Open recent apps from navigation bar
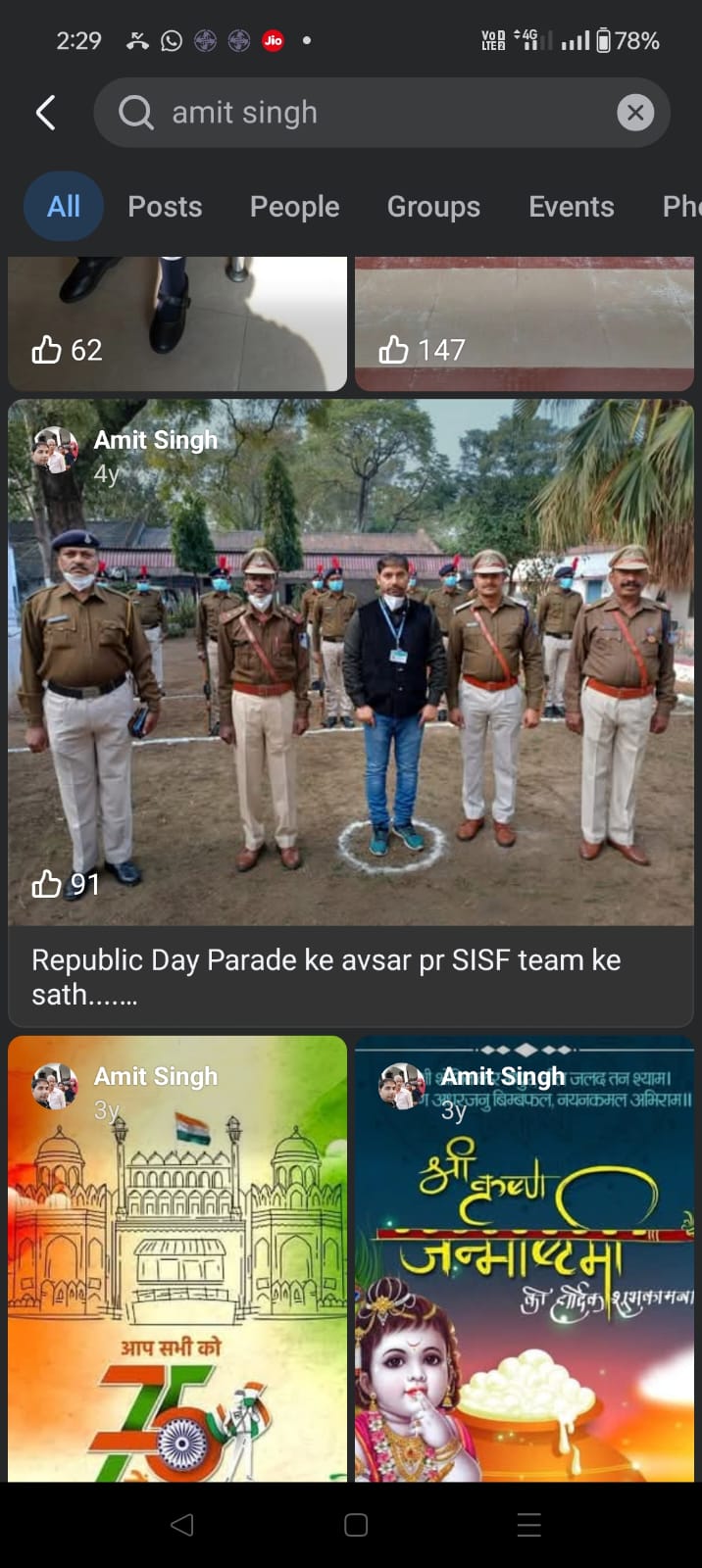 pyautogui.click(x=528, y=1525)
